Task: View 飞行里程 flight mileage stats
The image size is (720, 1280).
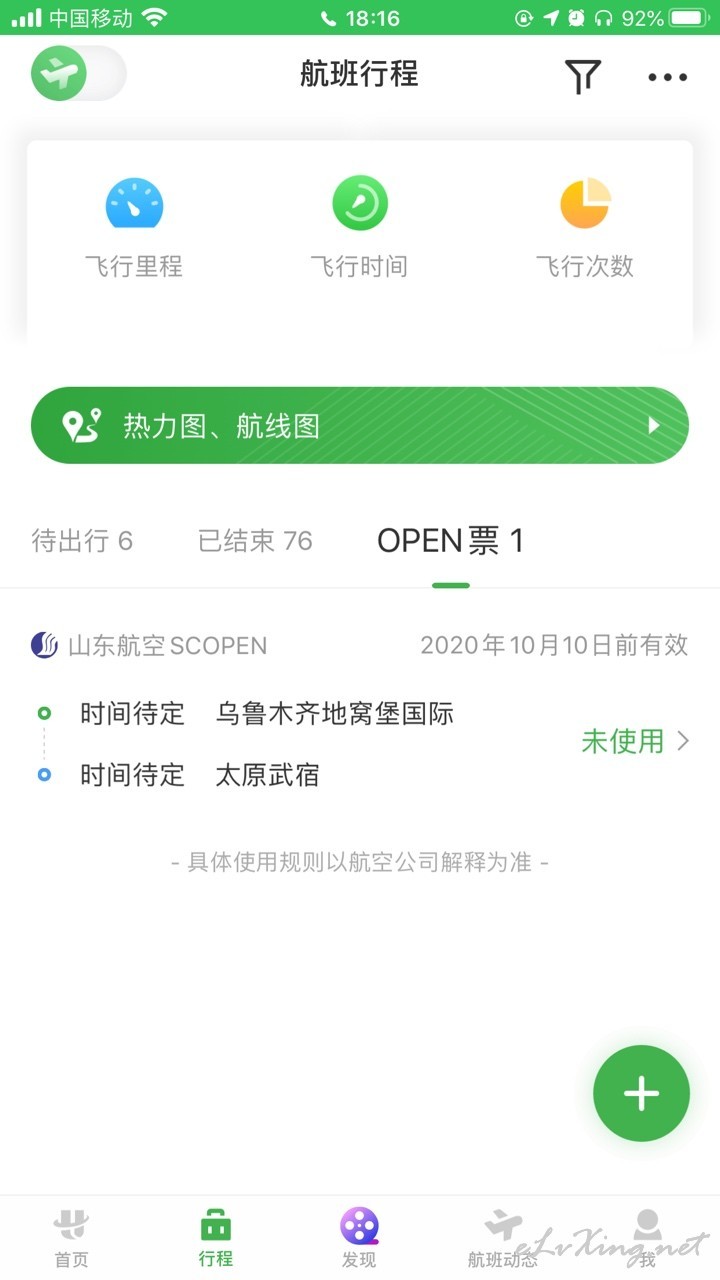Action: tap(134, 228)
